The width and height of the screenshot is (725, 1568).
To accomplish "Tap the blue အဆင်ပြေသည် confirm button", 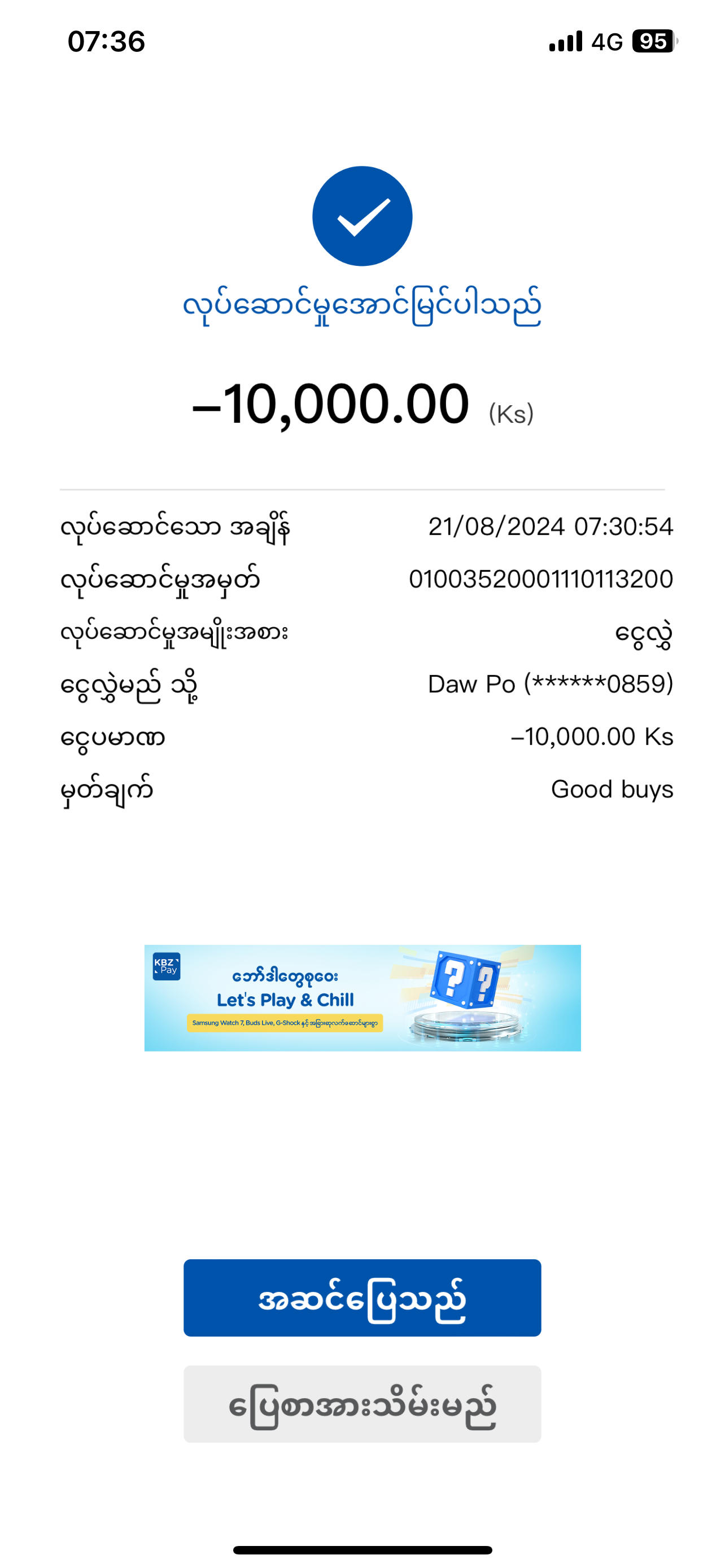I will [x=362, y=1298].
